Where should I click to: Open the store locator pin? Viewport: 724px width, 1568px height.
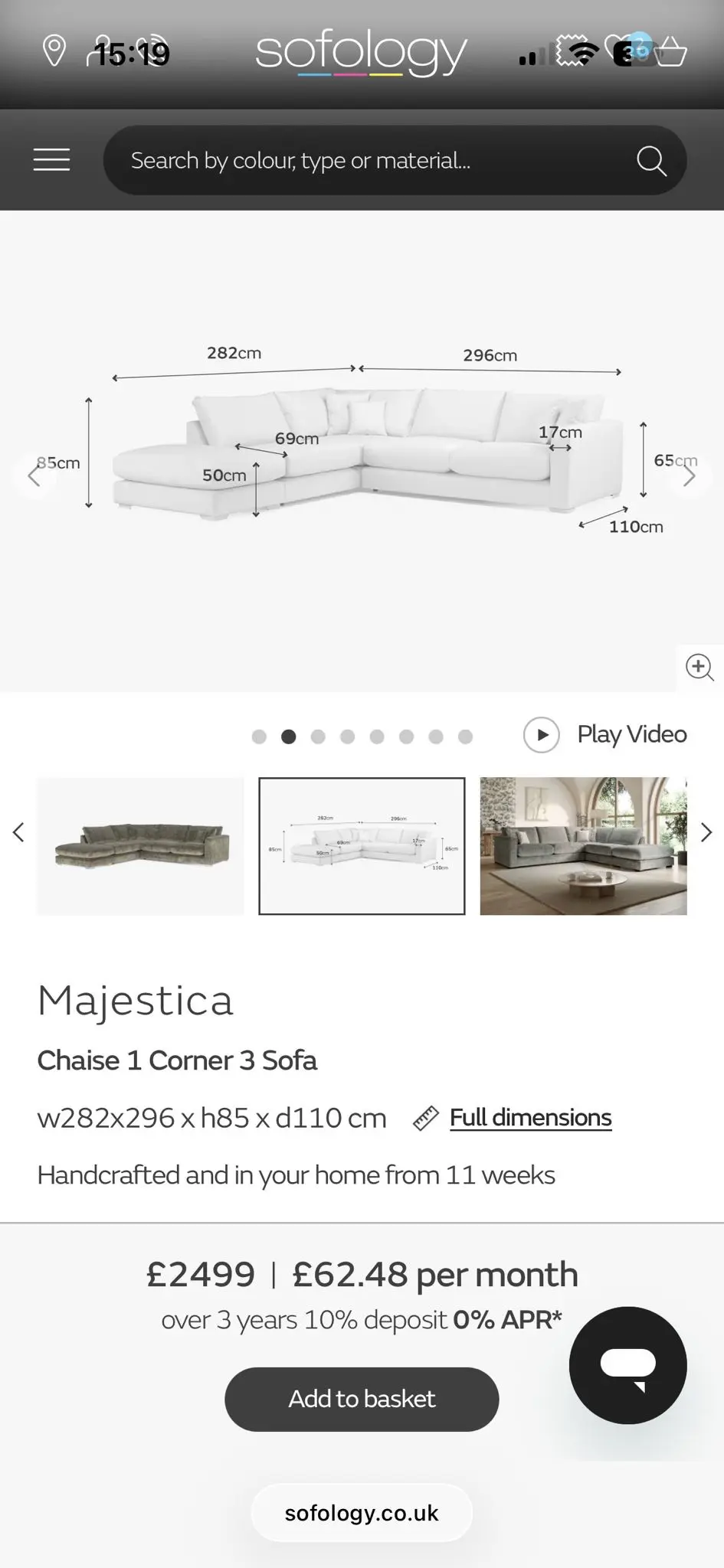(54, 51)
